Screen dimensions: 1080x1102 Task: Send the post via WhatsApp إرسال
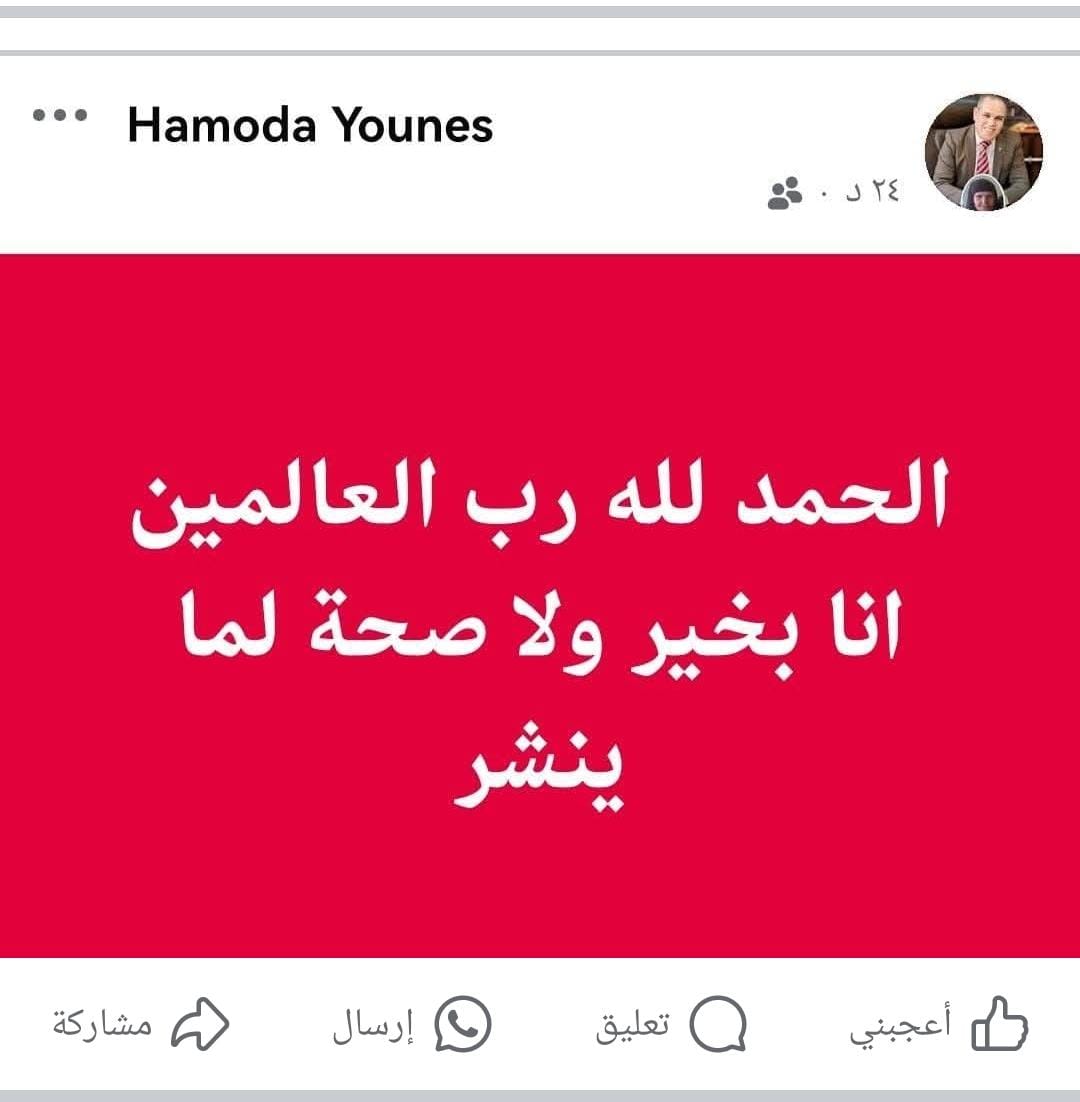(412, 1026)
